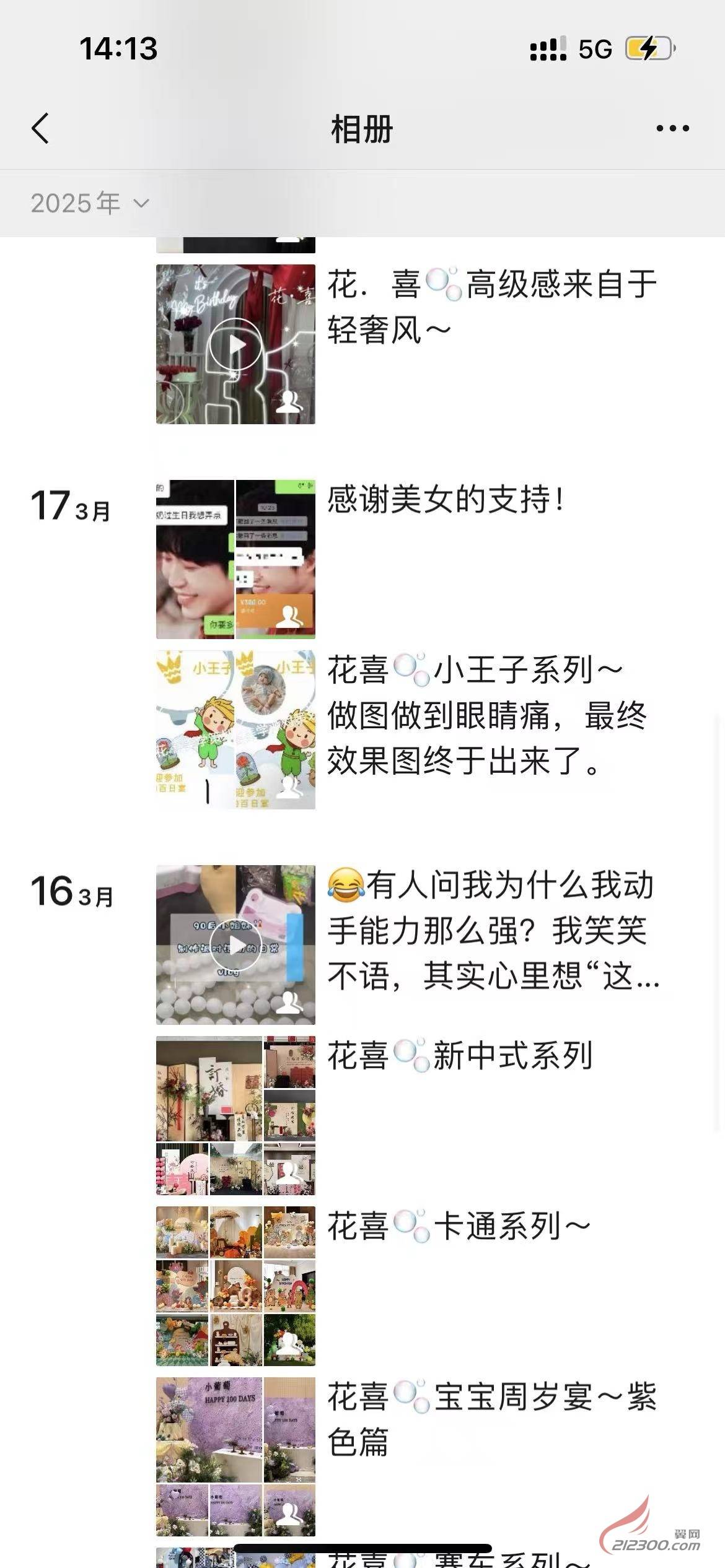Open the three-dot more options menu

(672, 129)
